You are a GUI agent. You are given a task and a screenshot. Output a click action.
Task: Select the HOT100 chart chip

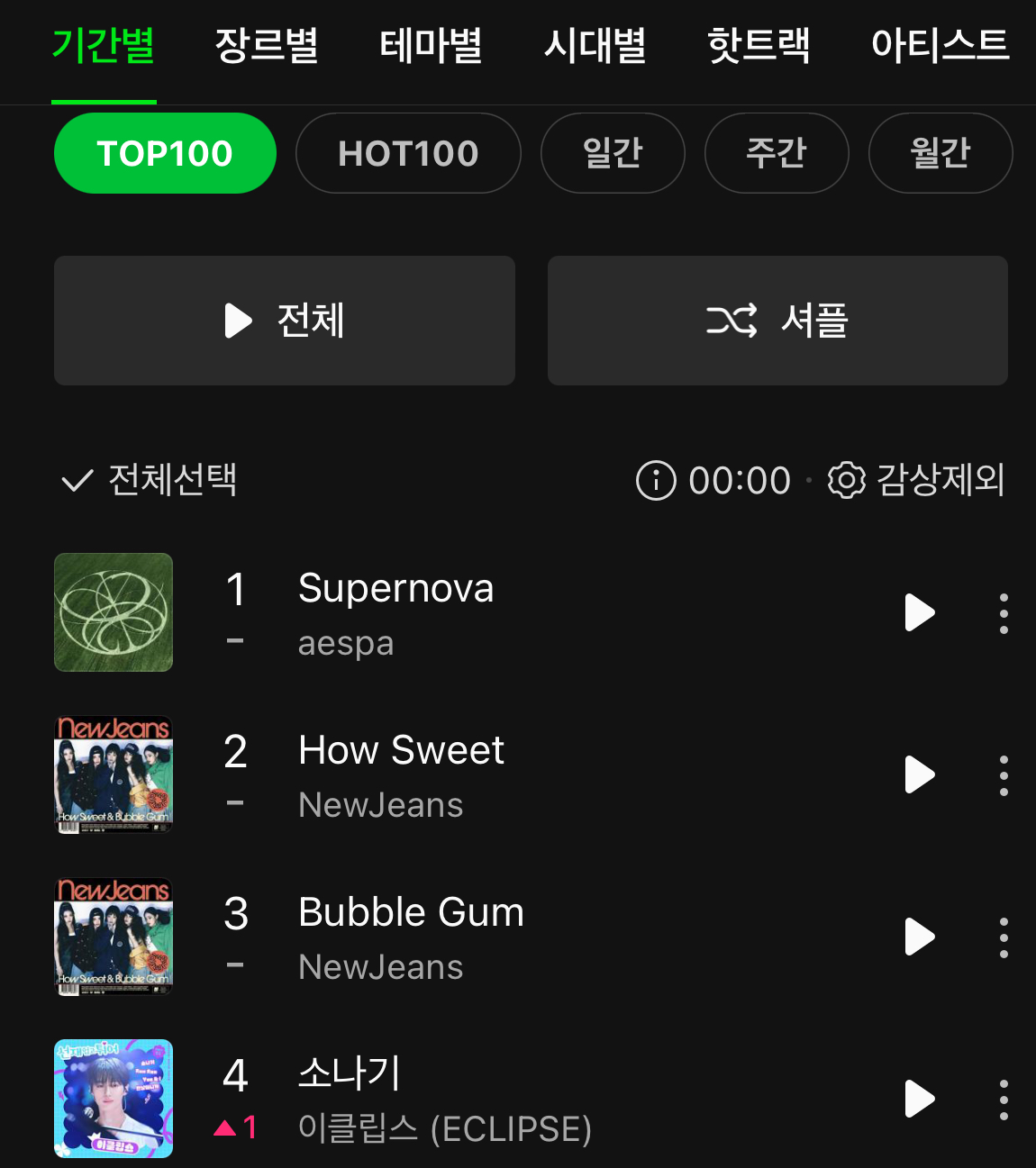pos(408,153)
